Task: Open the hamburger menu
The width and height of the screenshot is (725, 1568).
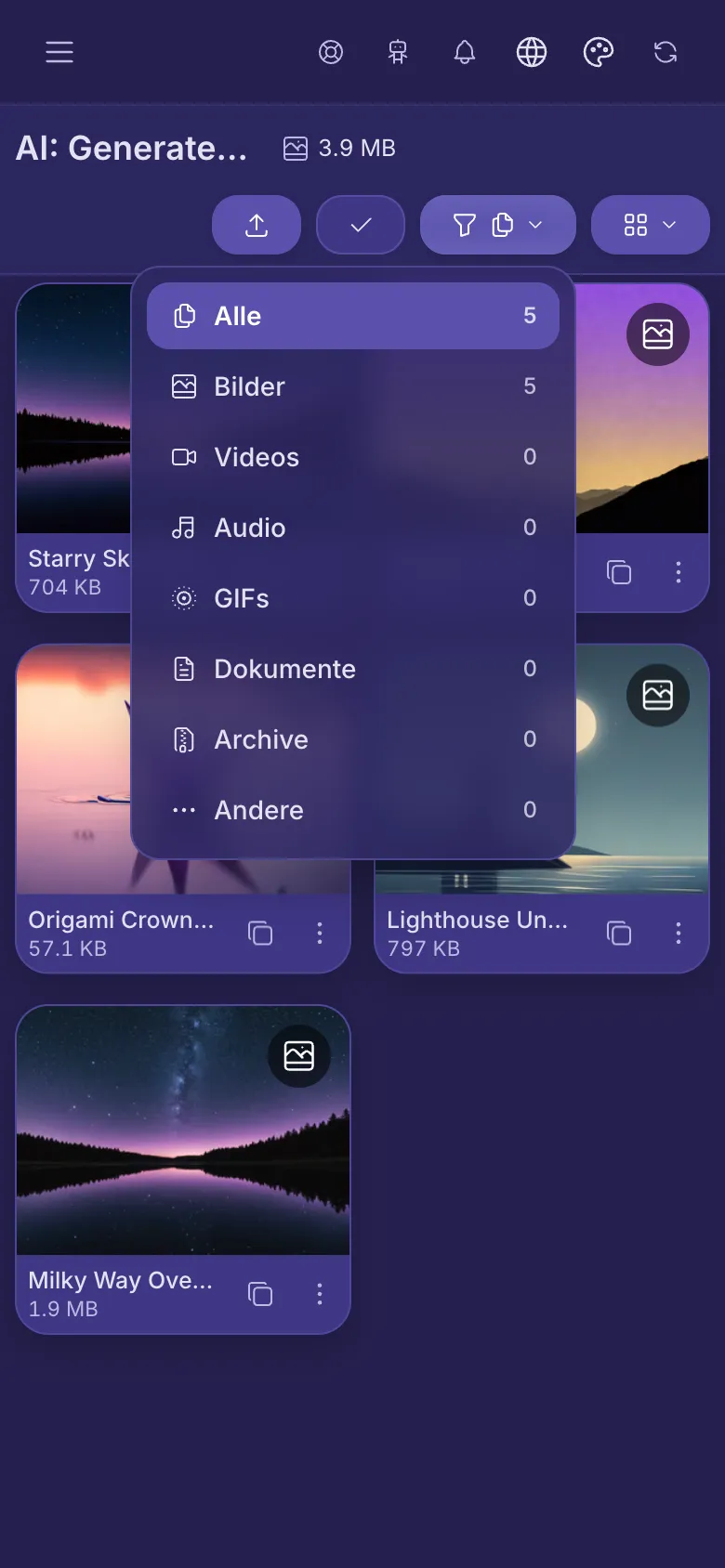Action: click(59, 52)
